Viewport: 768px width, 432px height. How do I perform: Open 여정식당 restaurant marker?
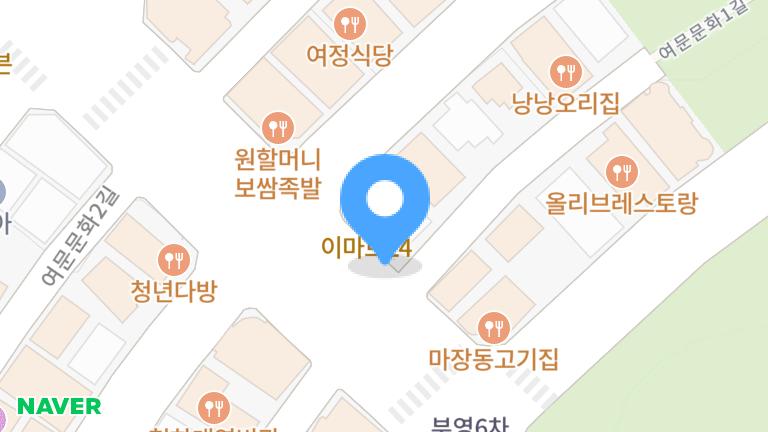[348, 23]
